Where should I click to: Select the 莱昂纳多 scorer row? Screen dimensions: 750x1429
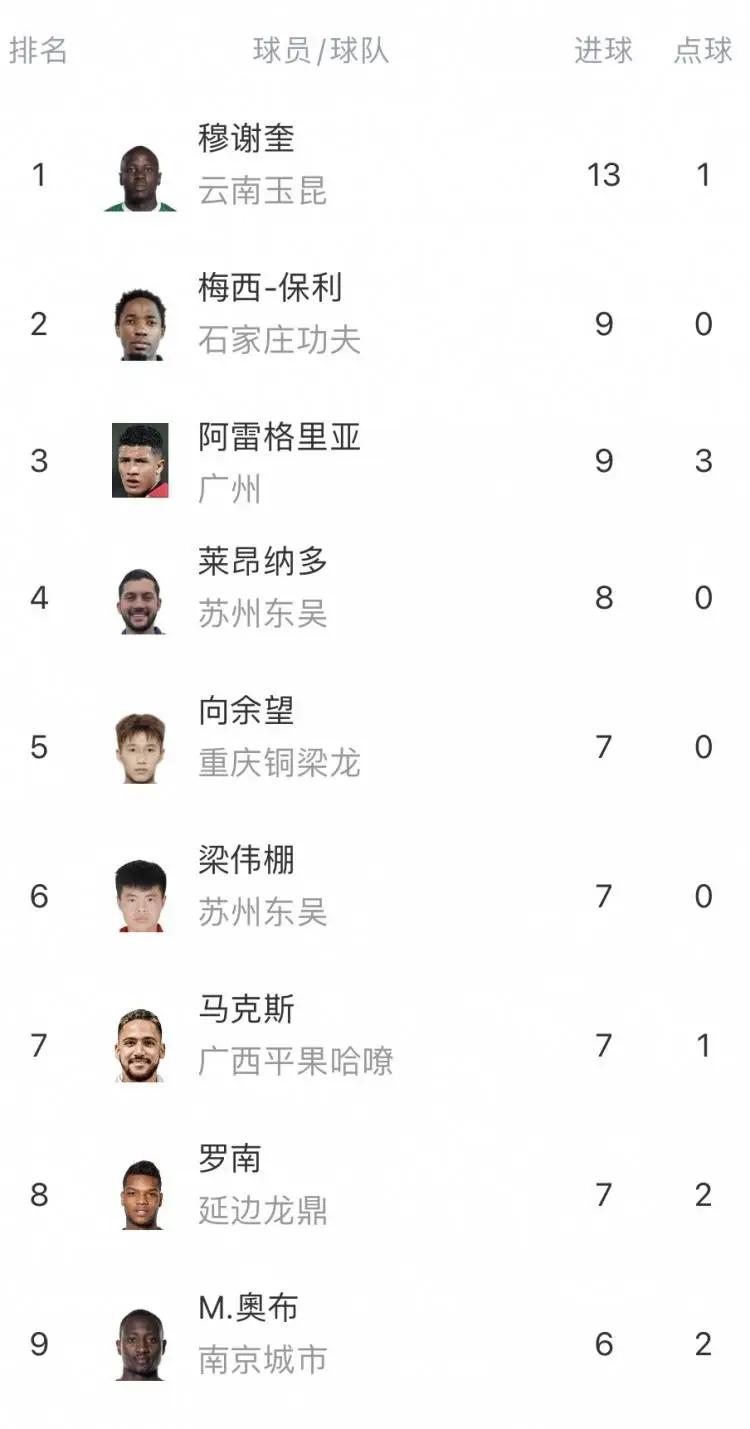pyautogui.click(x=375, y=598)
